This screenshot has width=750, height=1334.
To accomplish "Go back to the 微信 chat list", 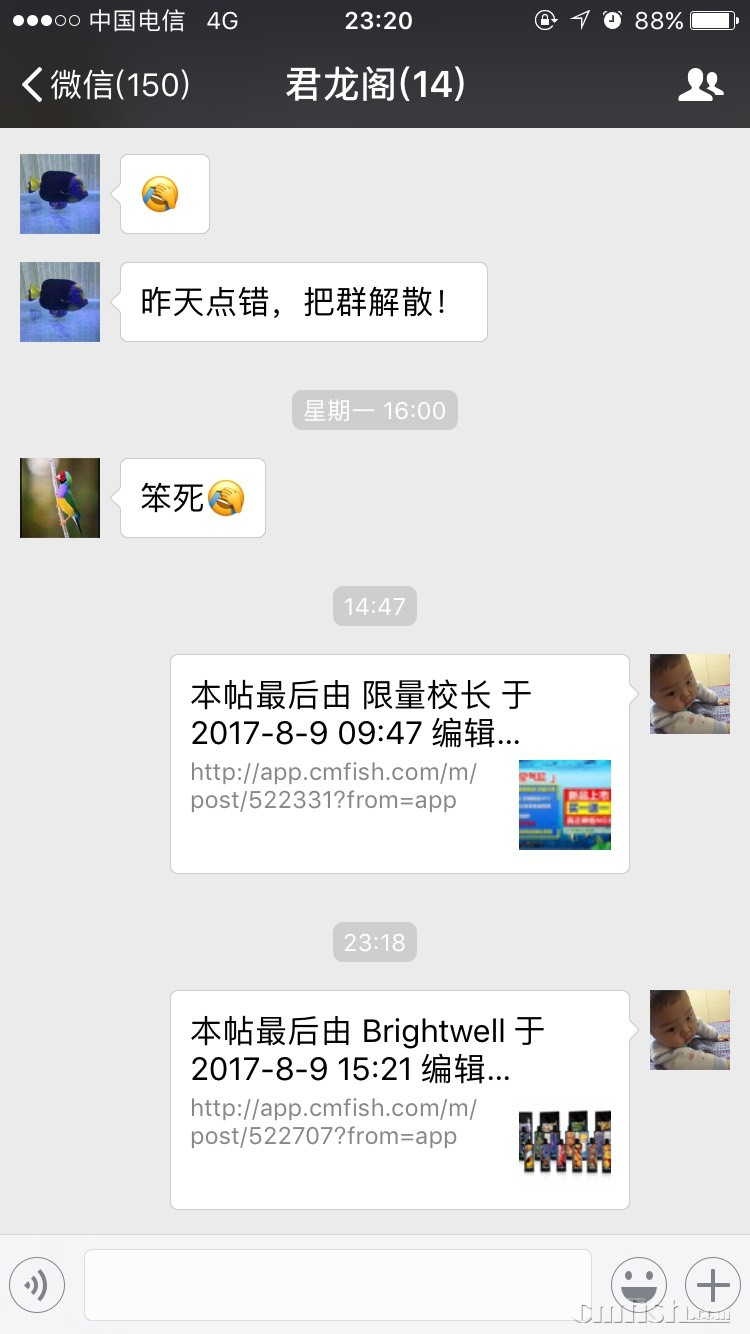I will (105, 85).
